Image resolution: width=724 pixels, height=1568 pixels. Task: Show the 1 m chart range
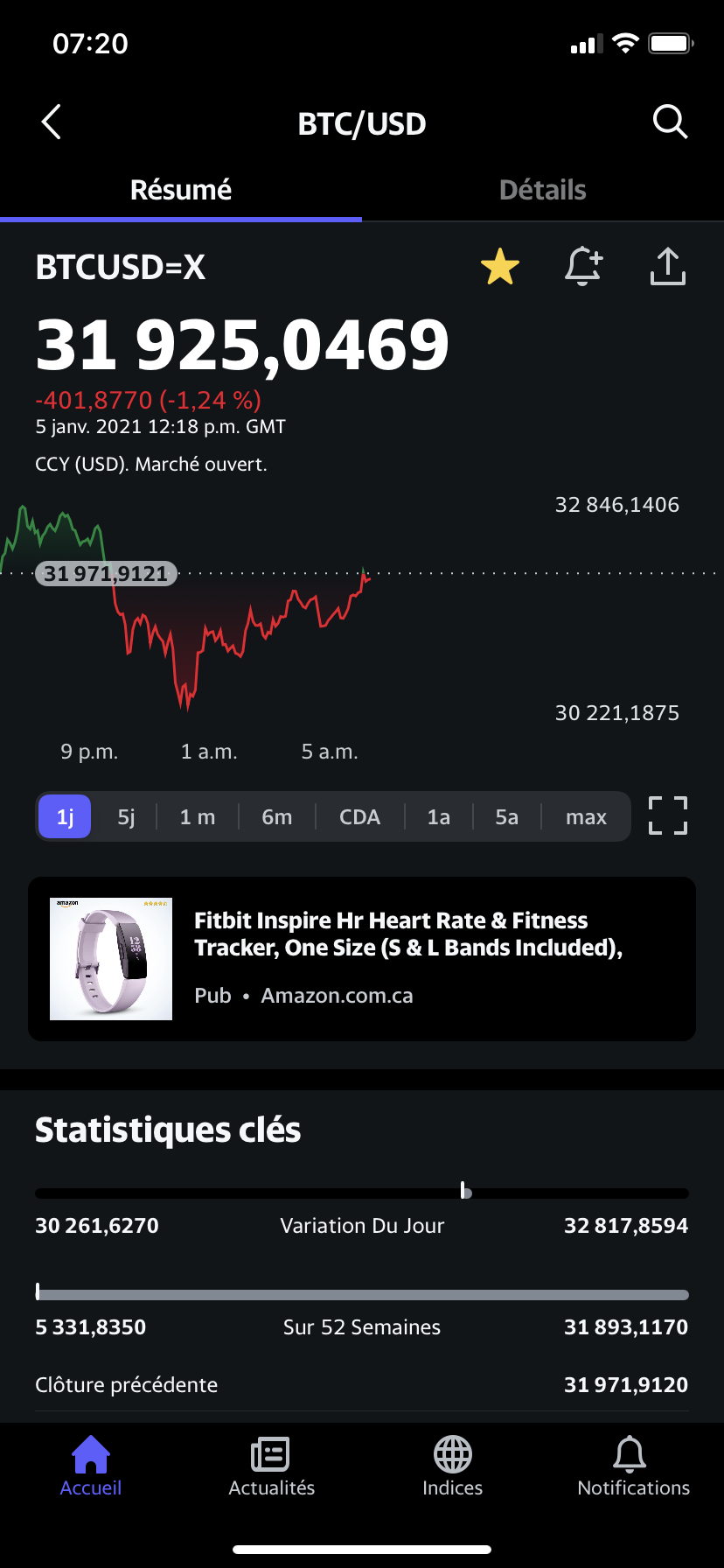point(197,816)
